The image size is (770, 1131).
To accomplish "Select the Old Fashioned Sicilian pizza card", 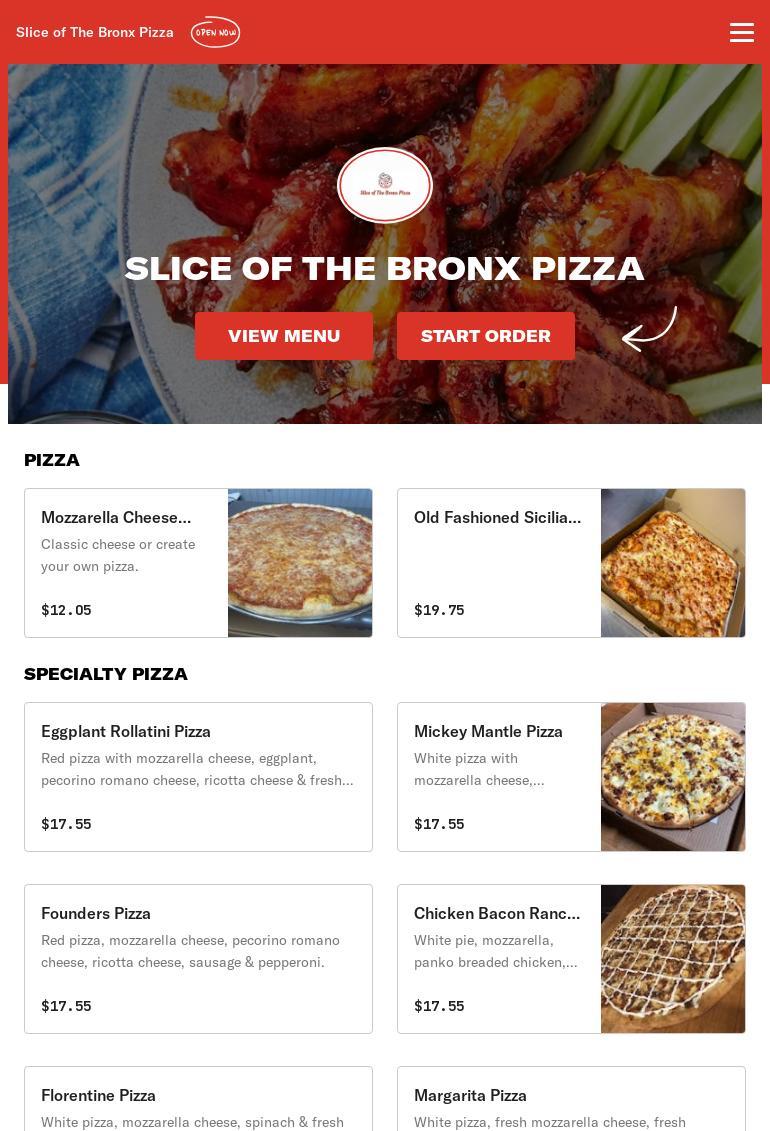I will (x=571, y=563).
